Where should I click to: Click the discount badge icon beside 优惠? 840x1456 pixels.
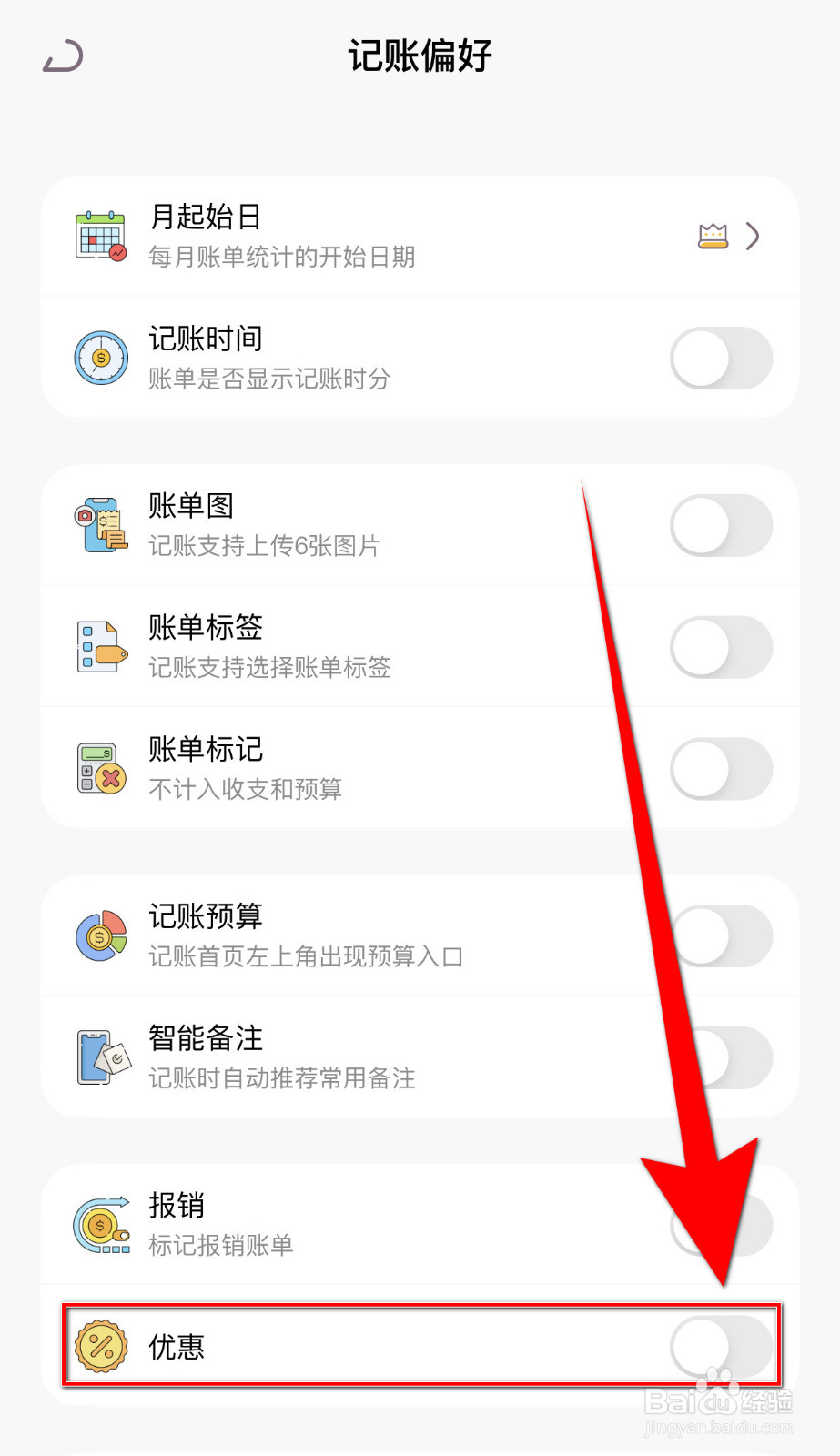99,1346
